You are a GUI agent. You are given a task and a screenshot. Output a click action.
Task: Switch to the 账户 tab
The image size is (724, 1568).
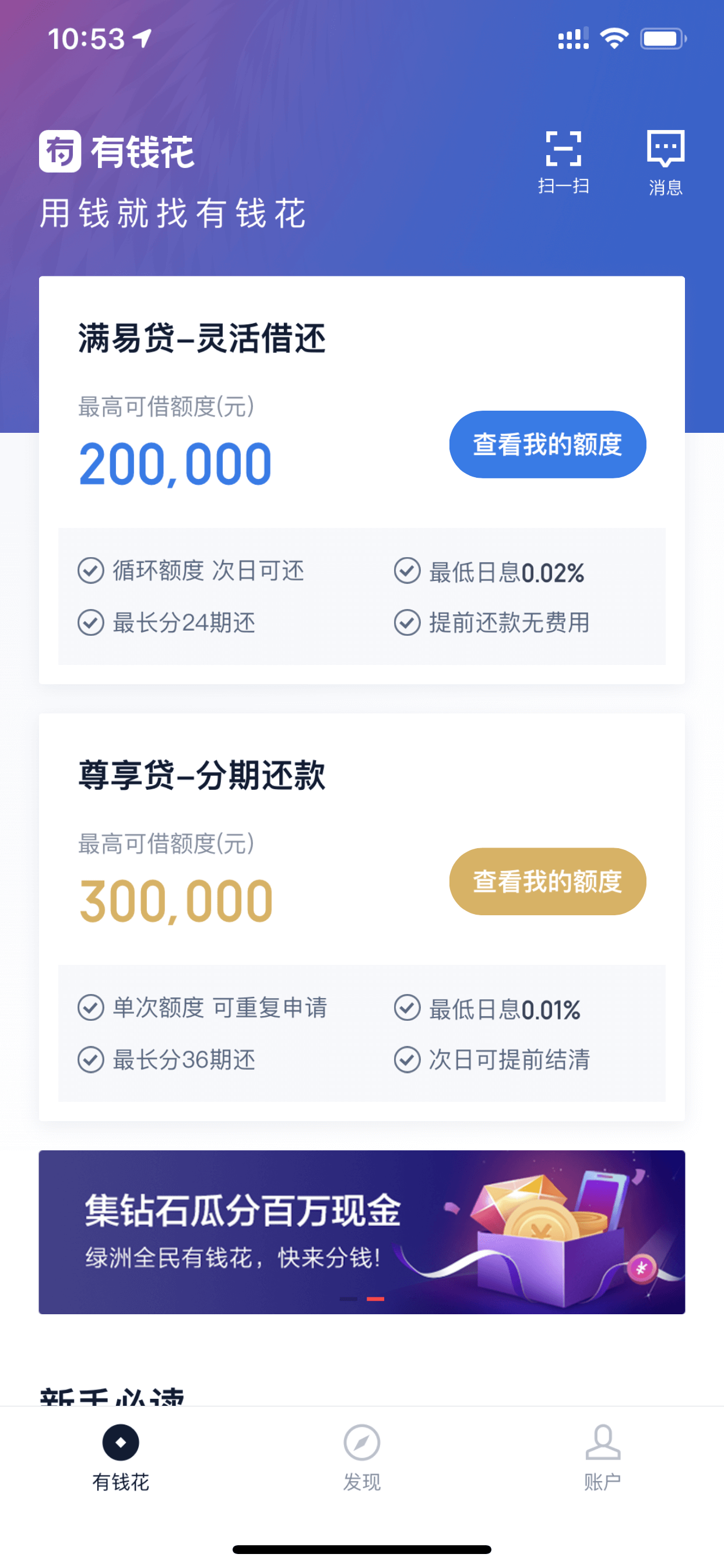(603, 1458)
